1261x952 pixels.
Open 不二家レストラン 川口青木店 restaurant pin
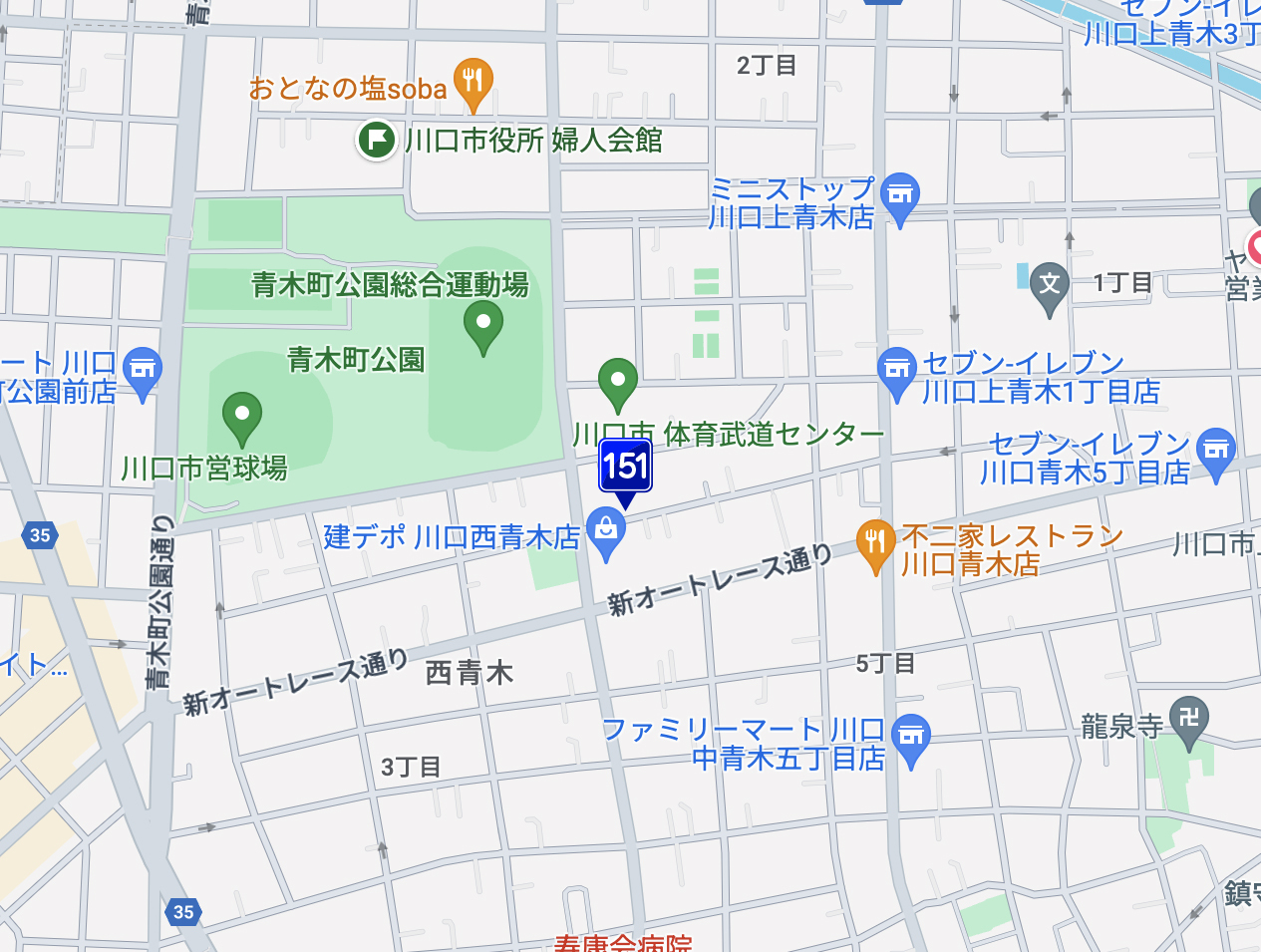coord(874,542)
